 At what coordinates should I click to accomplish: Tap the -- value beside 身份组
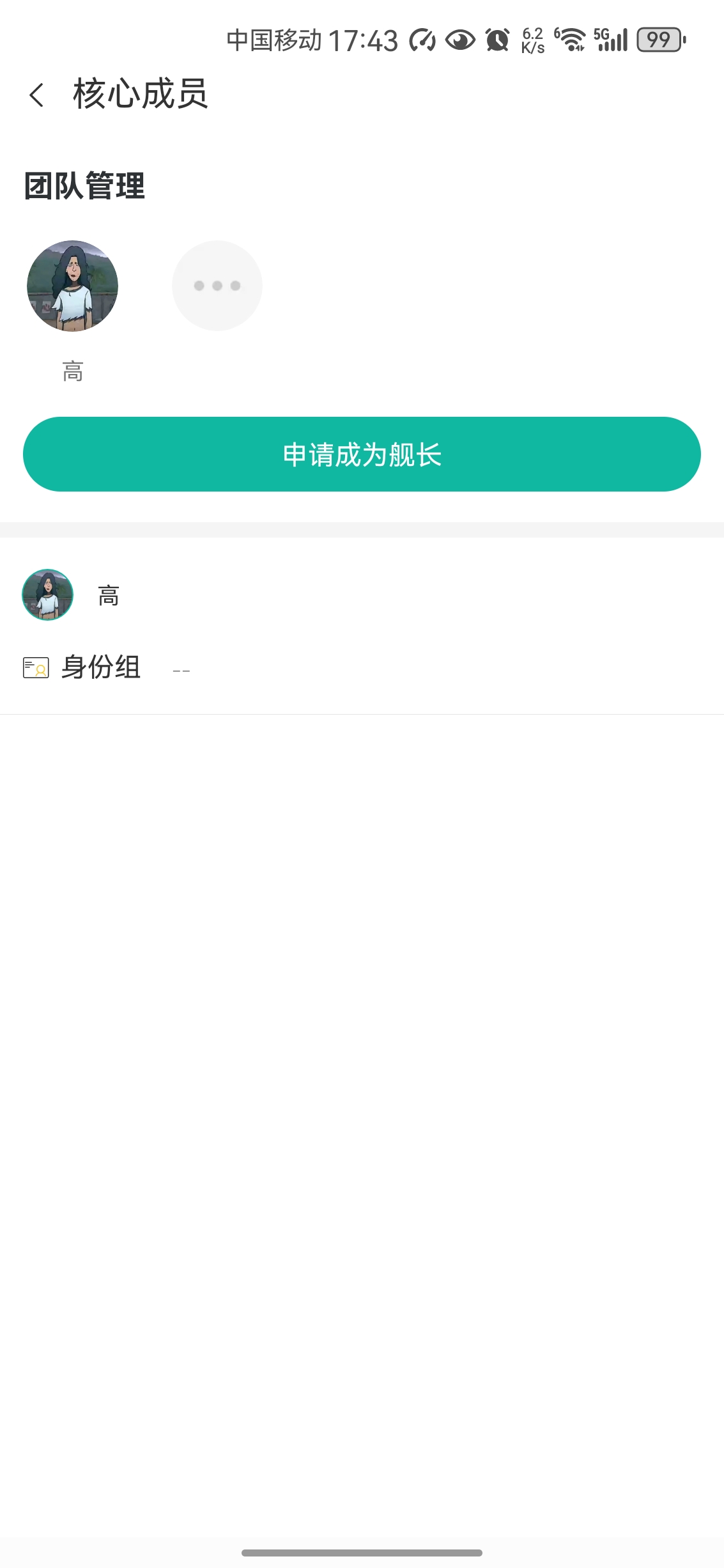pos(181,670)
